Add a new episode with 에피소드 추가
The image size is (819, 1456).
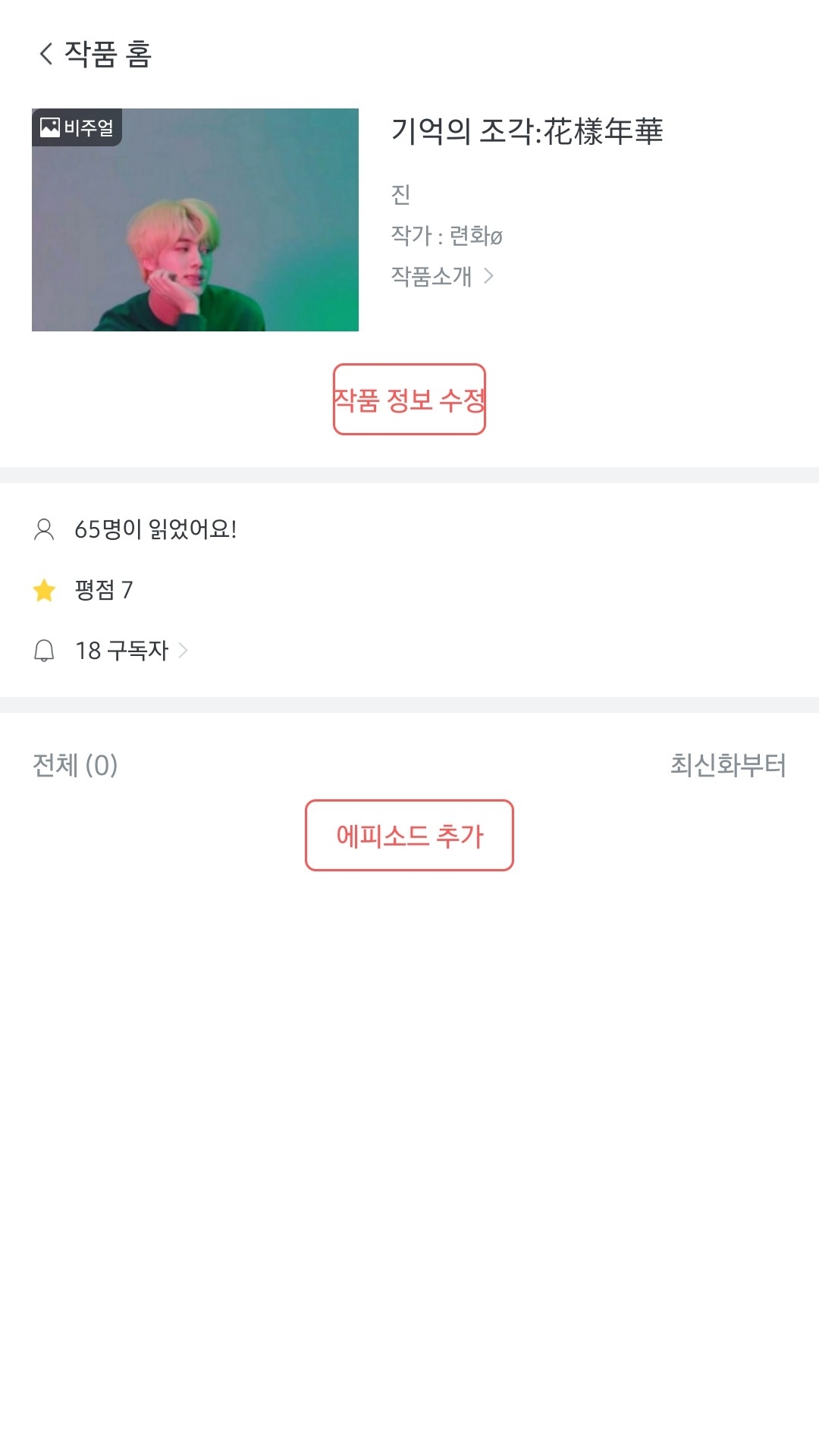pos(409,836)
